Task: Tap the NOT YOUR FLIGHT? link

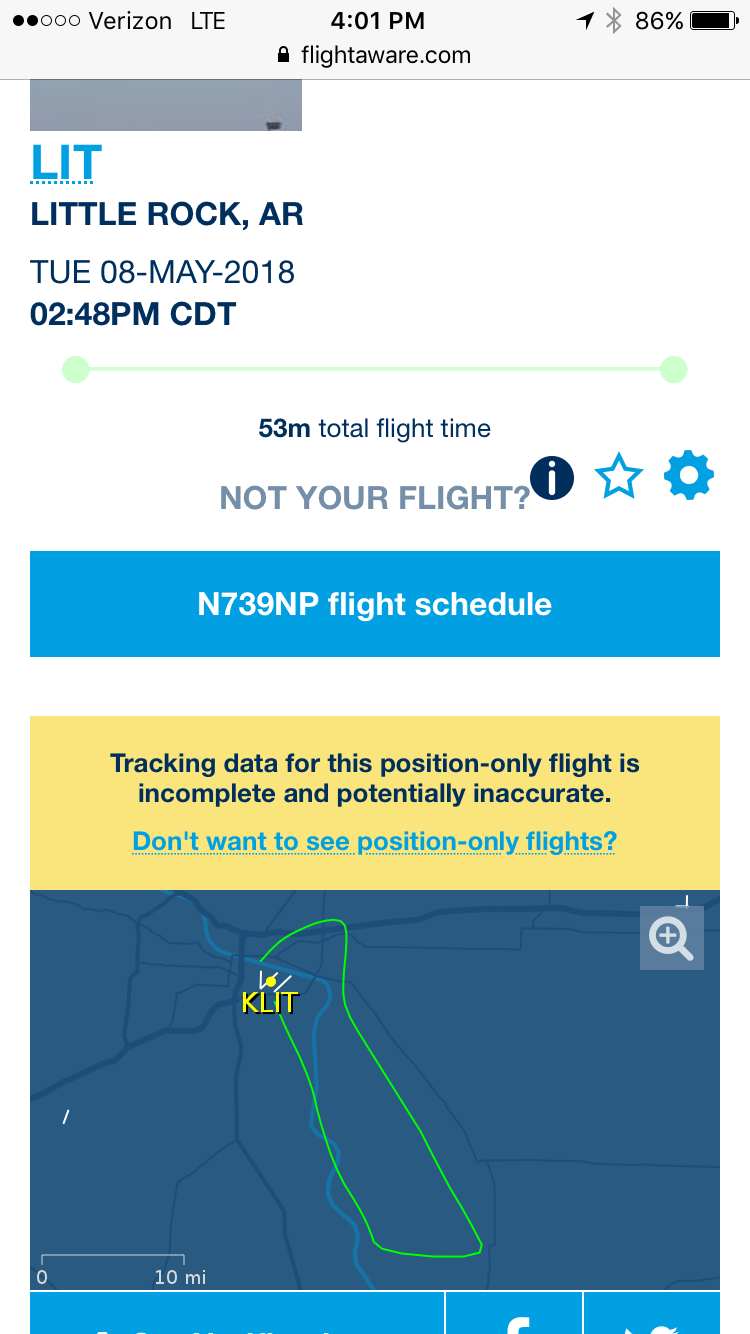Action: pyautogui.click(x=375, y=498)
